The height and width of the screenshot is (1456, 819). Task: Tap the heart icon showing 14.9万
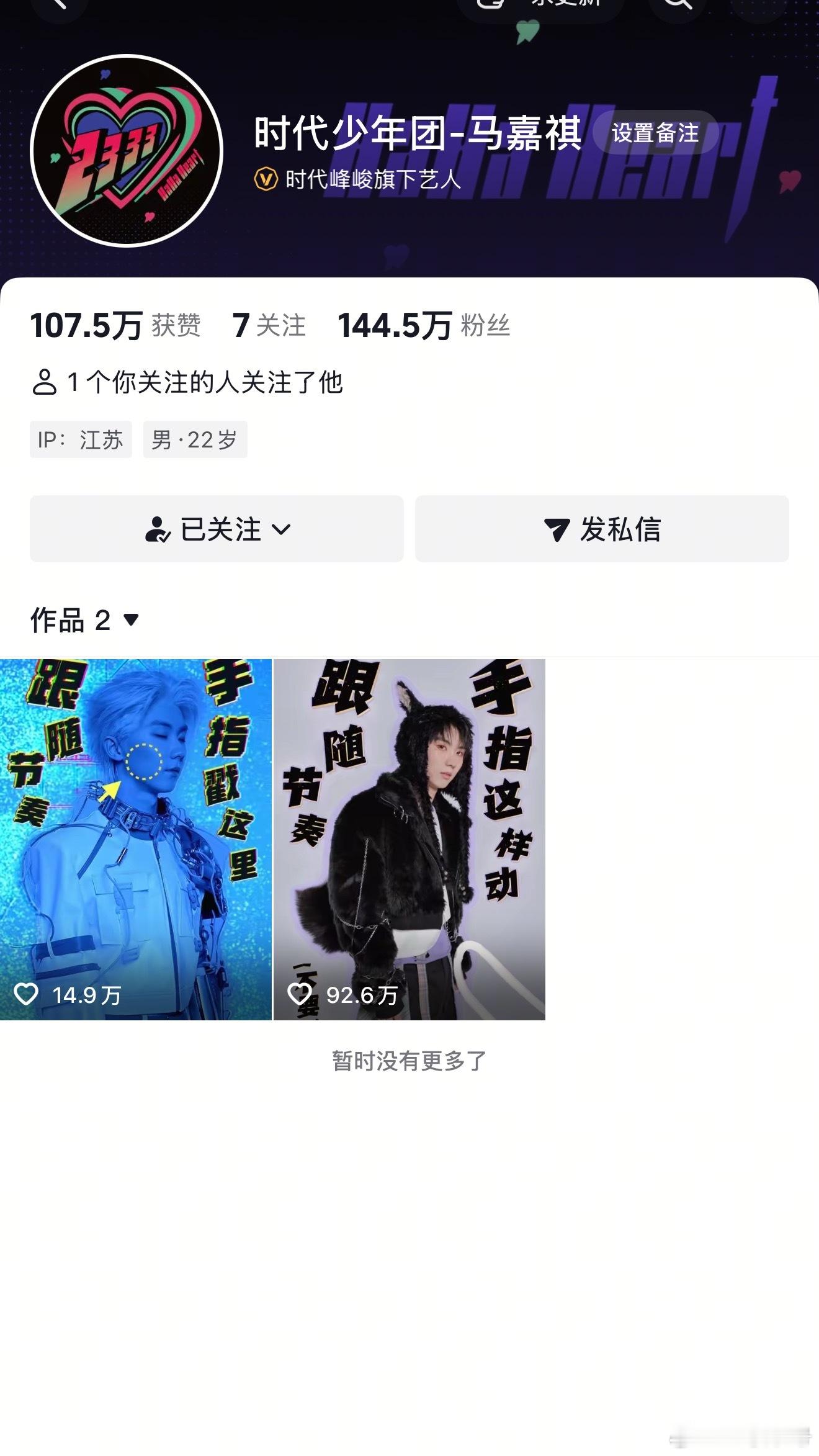(x=28, y=992)
